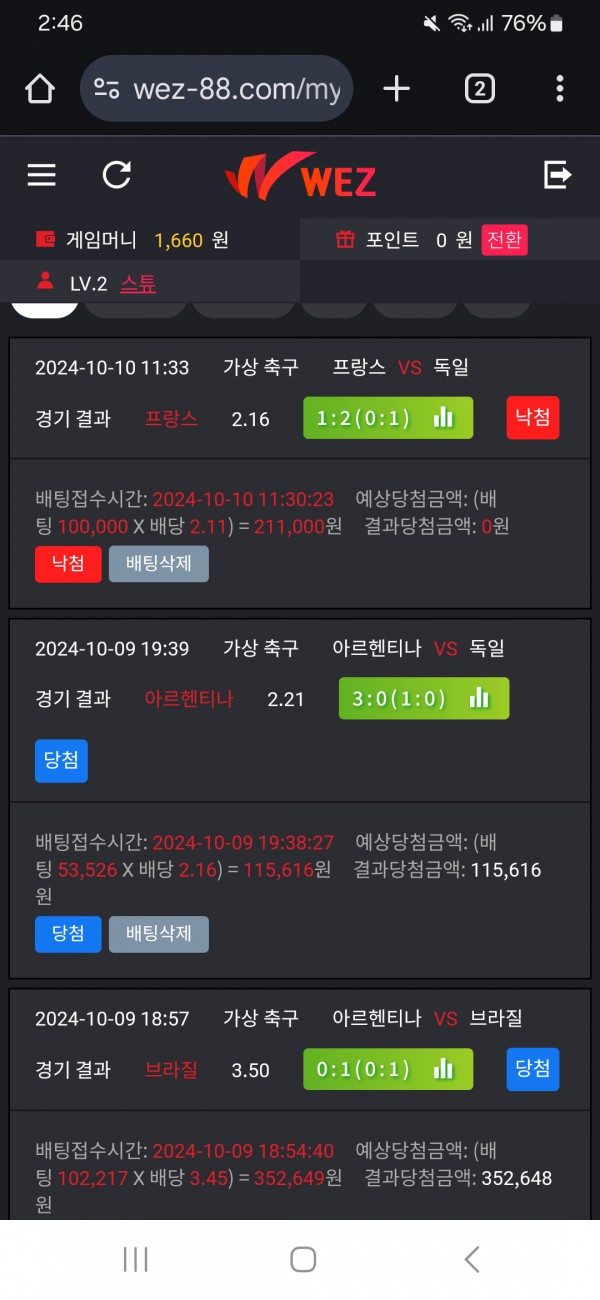Refresh the WEZ page
The height and width of the screenshot is (1300, 600).
coord(117,176)
